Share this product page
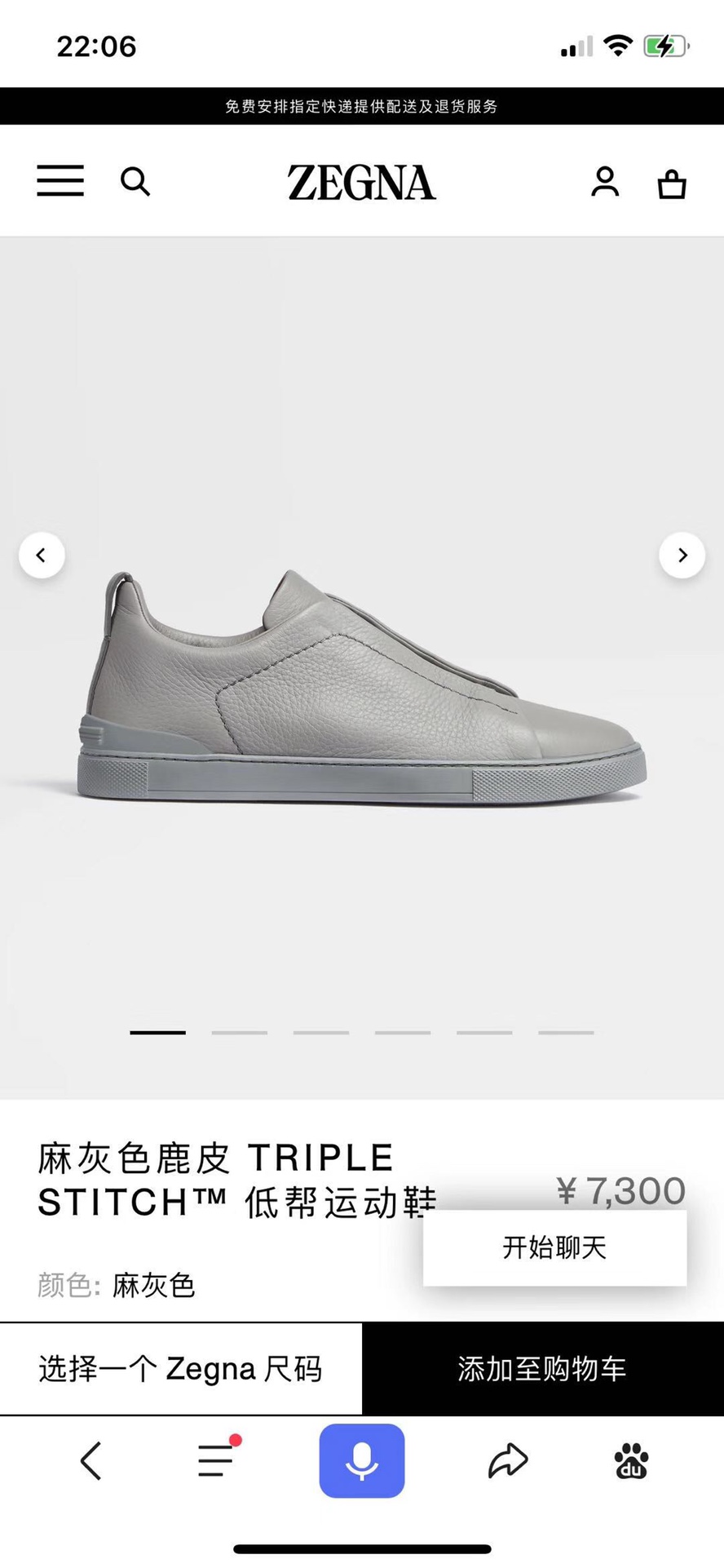The height and width of the screenshot is (1568, 724). point(507,1460)
